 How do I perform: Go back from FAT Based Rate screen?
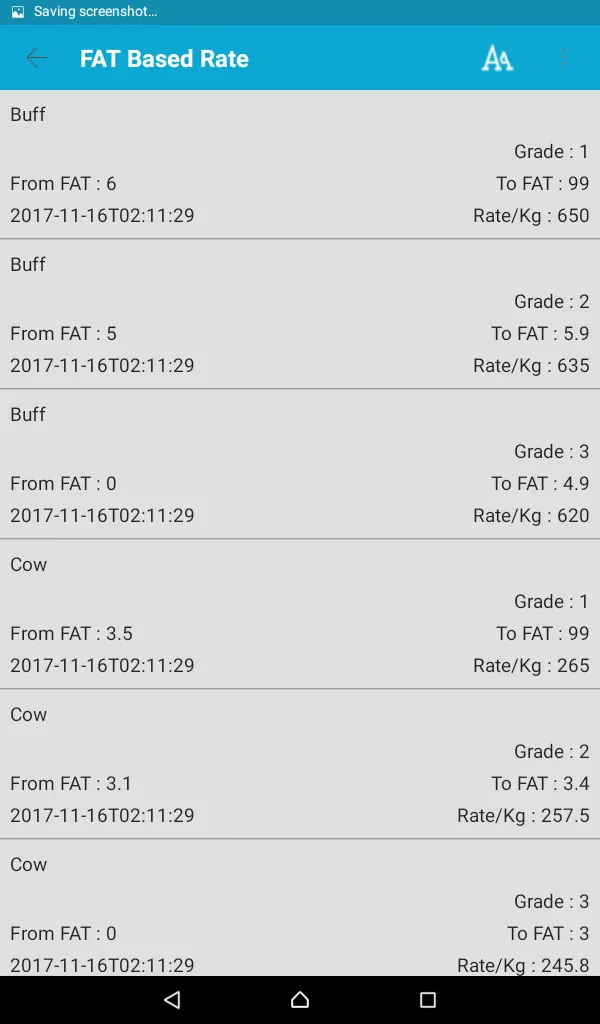[37, 58]
